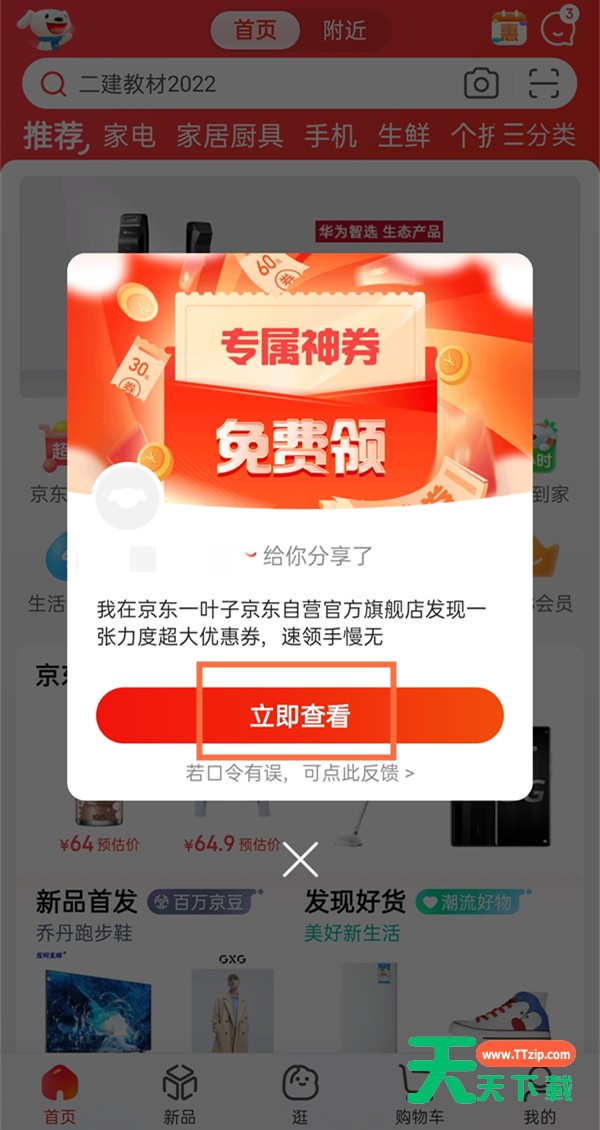The image size is (600, 1130).
Task: Switch to the 新品 bottom tab
Action: pos(179,1094)
